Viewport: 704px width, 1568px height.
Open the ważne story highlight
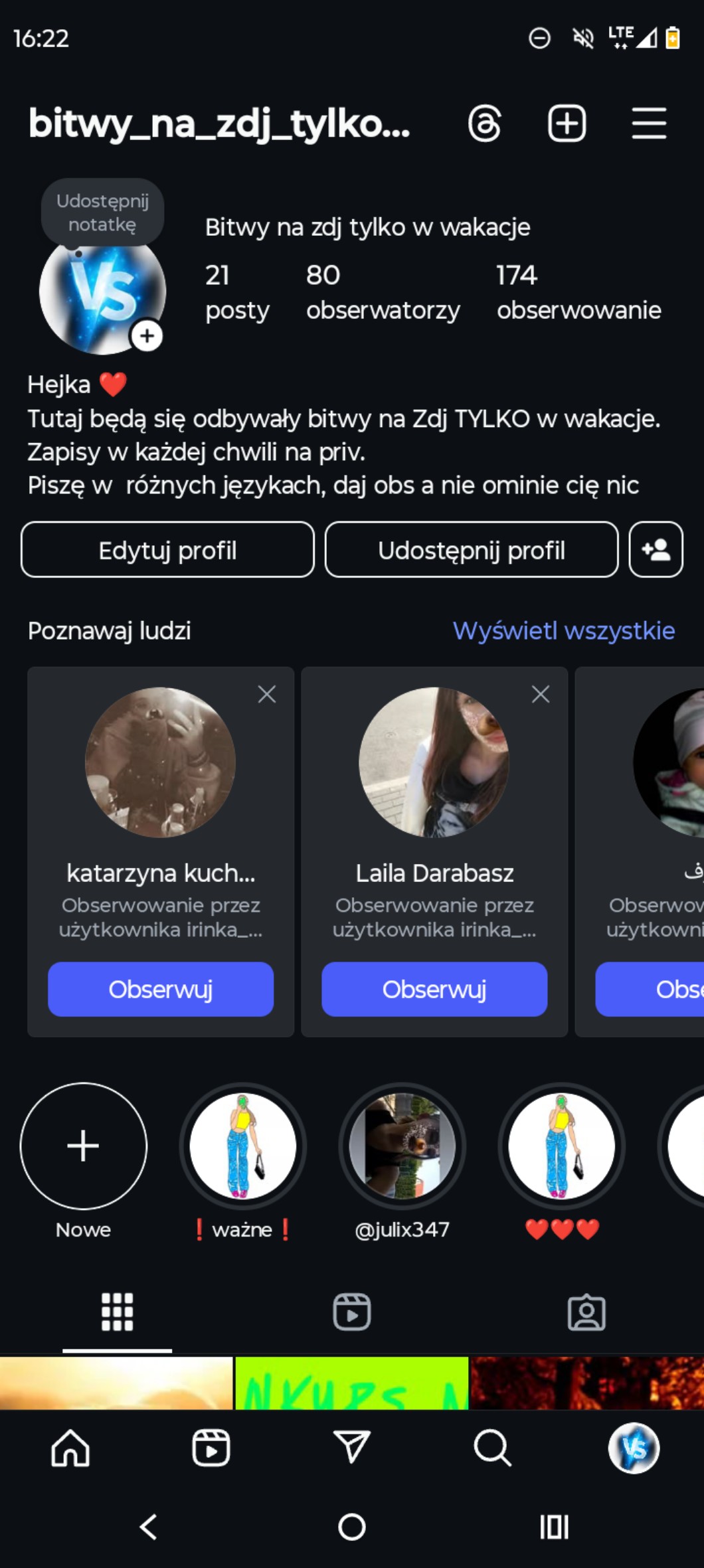242,1146
